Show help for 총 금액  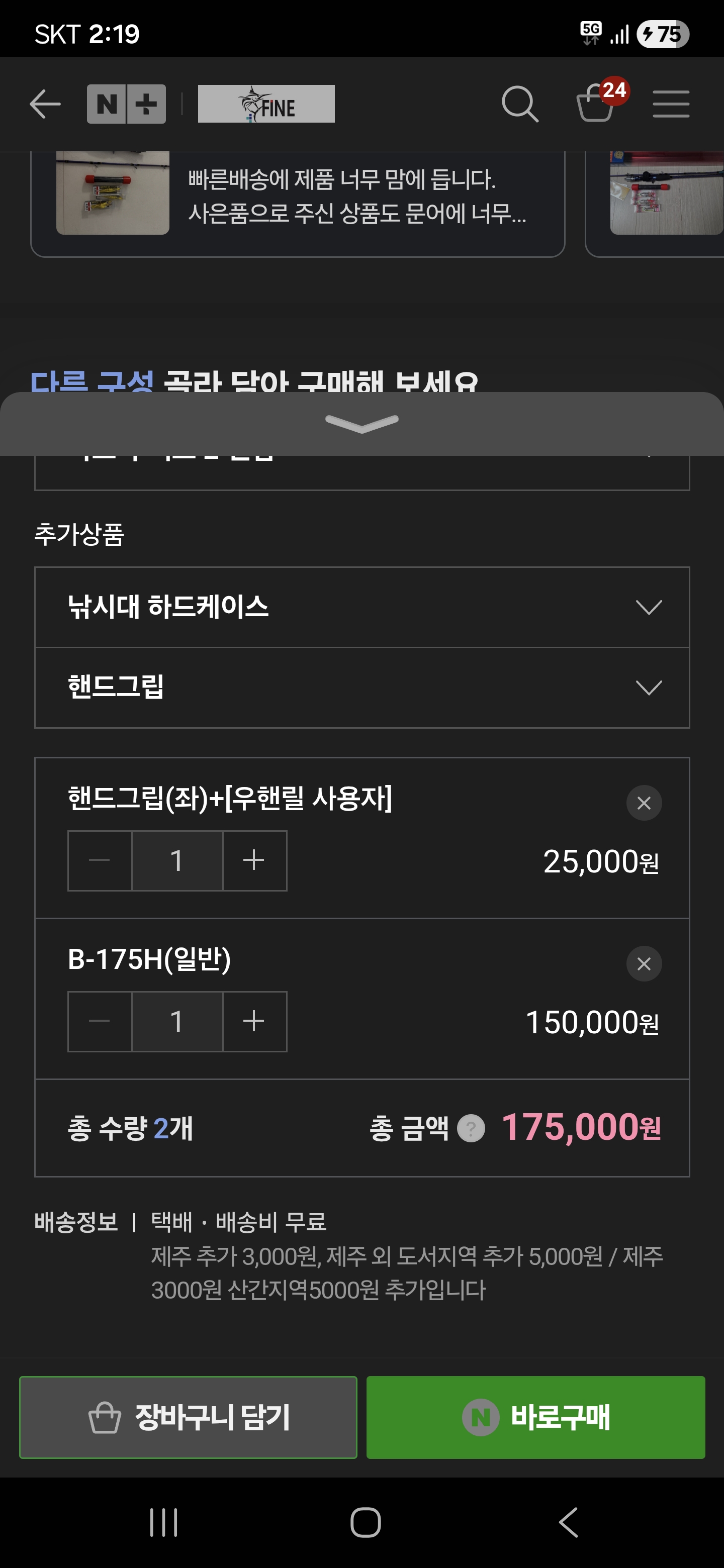(471, 1129)
